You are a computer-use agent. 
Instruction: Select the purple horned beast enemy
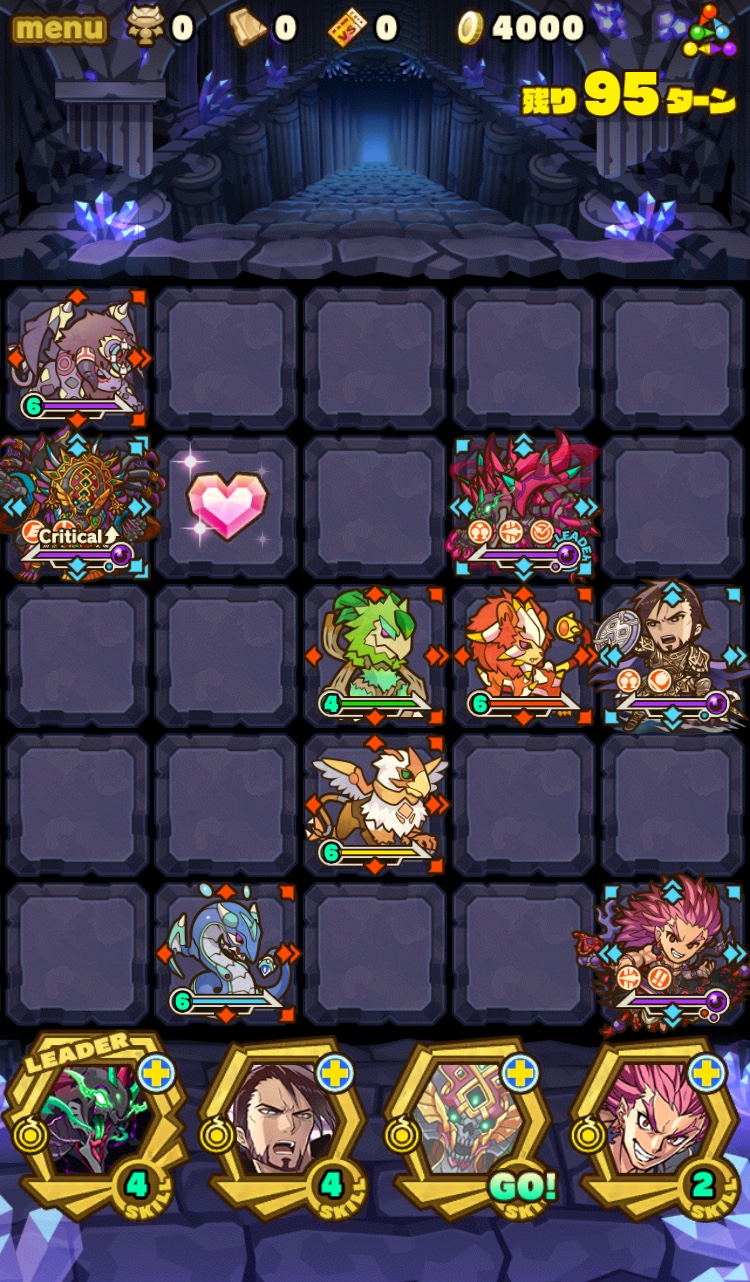click(x=77, y=357)
